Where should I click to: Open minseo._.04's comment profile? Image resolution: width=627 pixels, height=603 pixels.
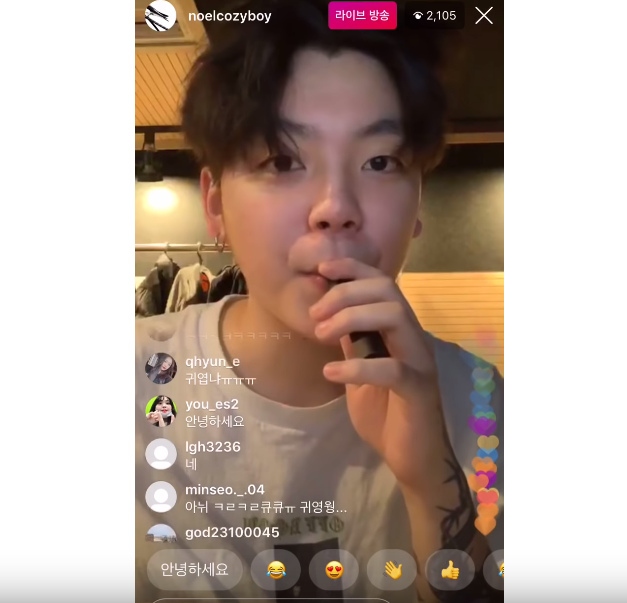click(x=161, y=497)
